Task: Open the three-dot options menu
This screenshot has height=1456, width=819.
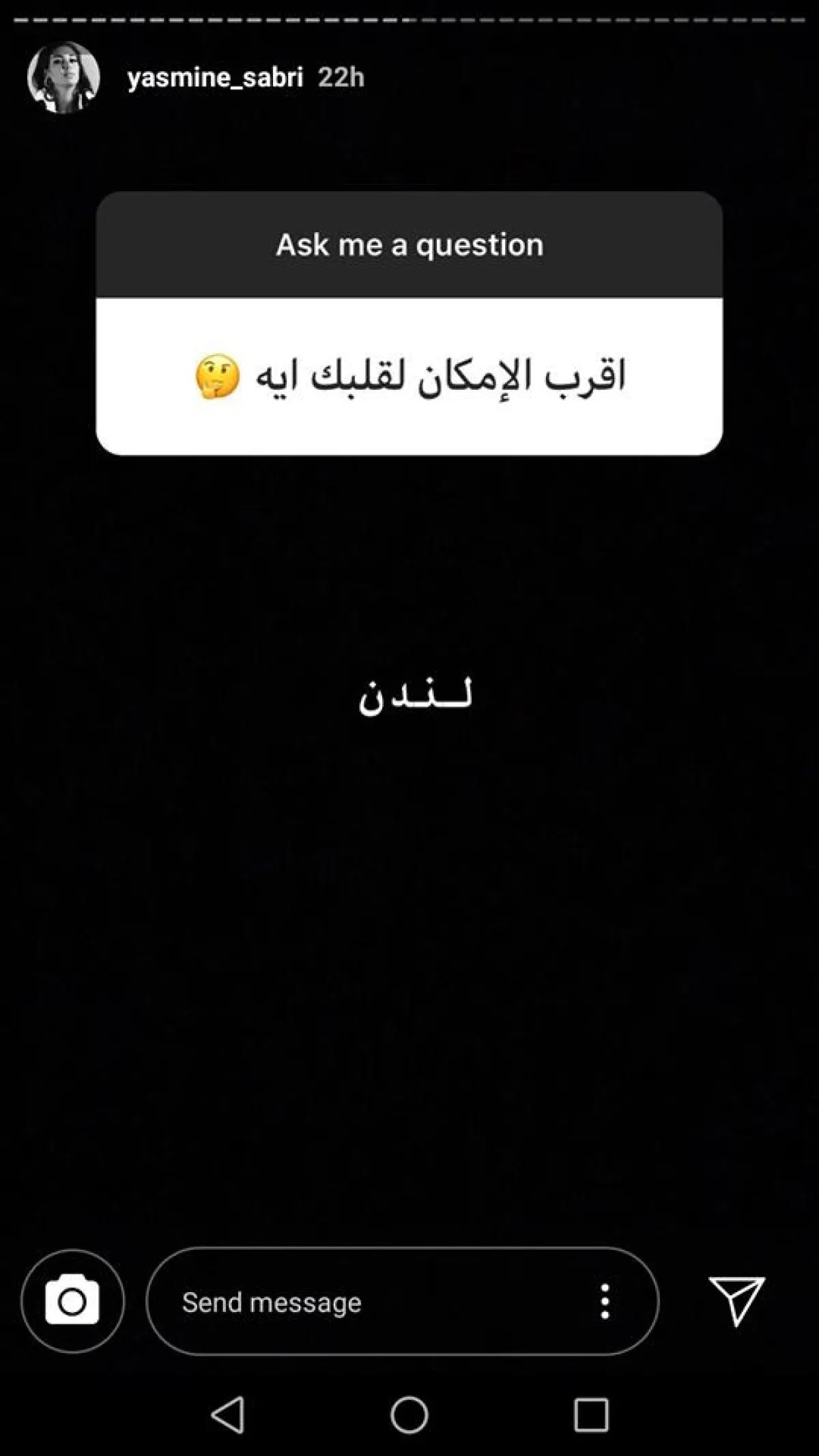Action: [605, 1301]
